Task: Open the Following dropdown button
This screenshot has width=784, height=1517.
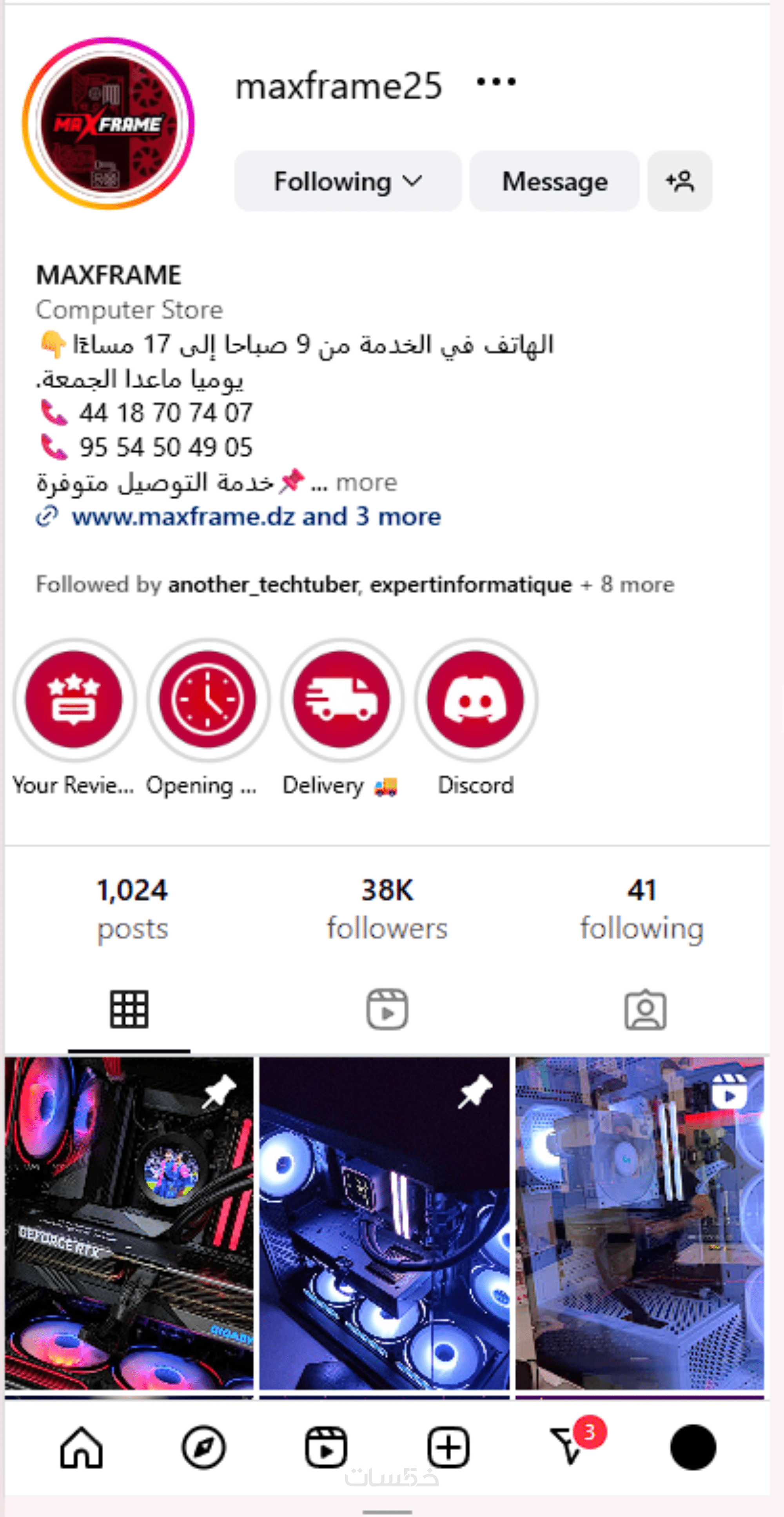Action: click(347, 181)
